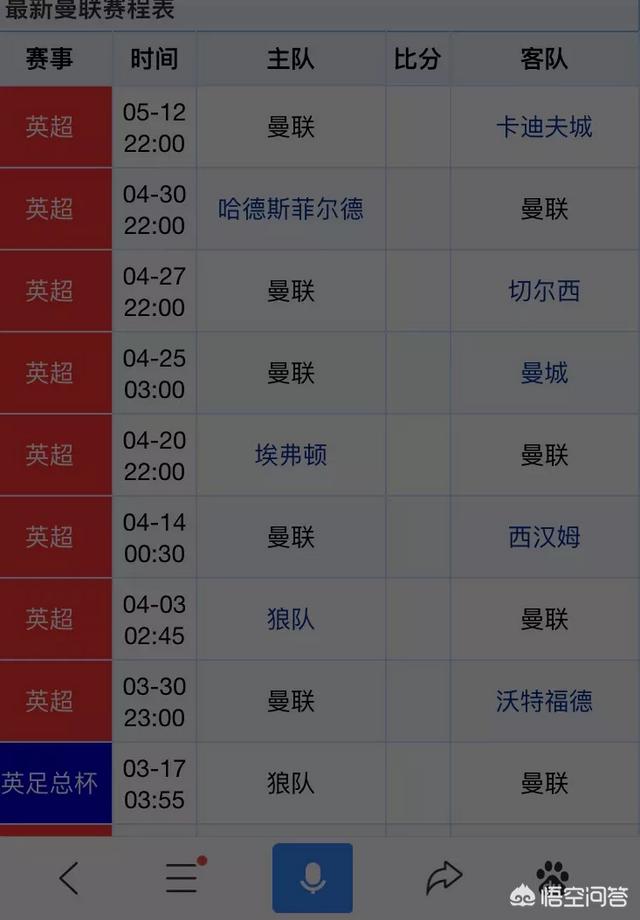Viewport: 640px width, 920px height.
Task: Open the 埃弗顿 team link
Action: tap(291, 455)
